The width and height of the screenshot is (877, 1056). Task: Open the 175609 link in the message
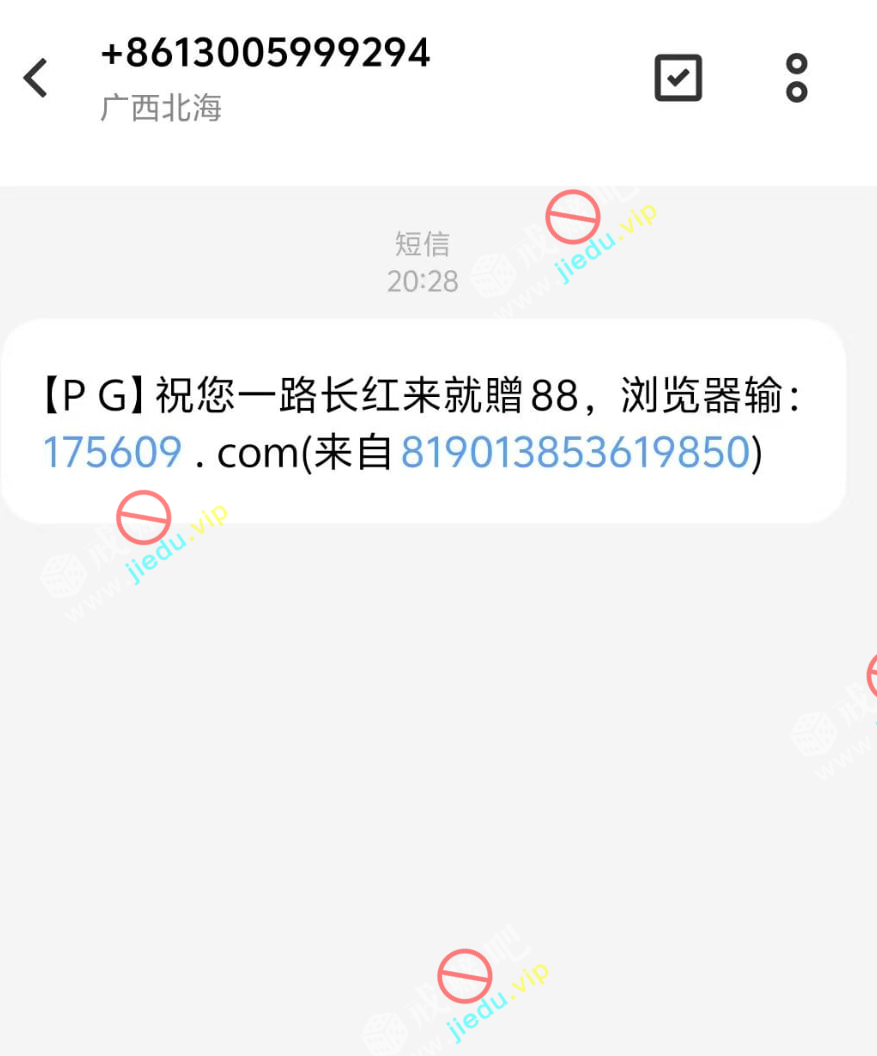[112, 453]
